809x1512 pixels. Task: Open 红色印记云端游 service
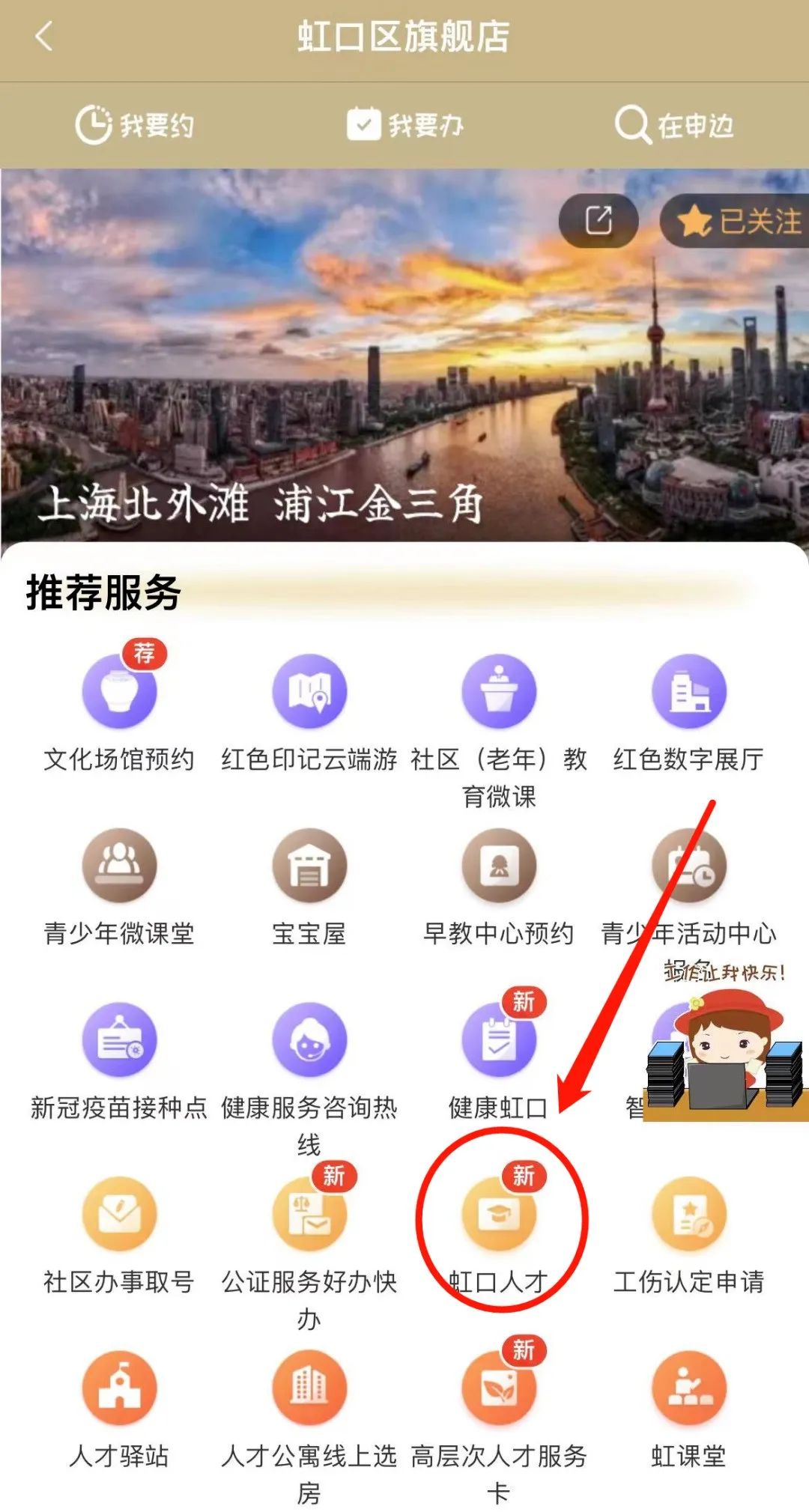pyautogui.click(x=309, y=691)
